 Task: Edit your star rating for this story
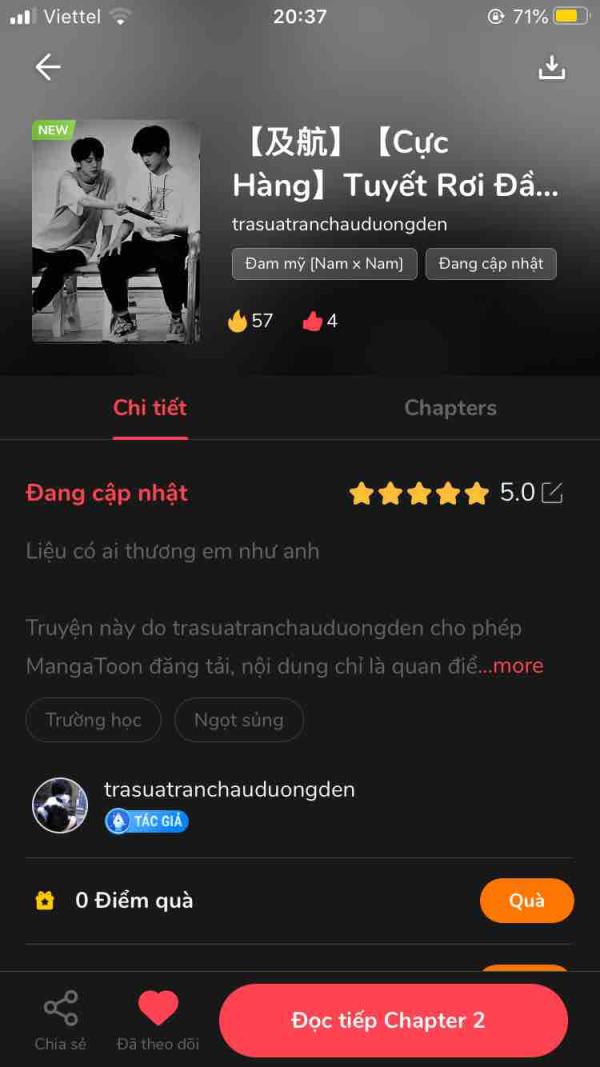point(552,492)
